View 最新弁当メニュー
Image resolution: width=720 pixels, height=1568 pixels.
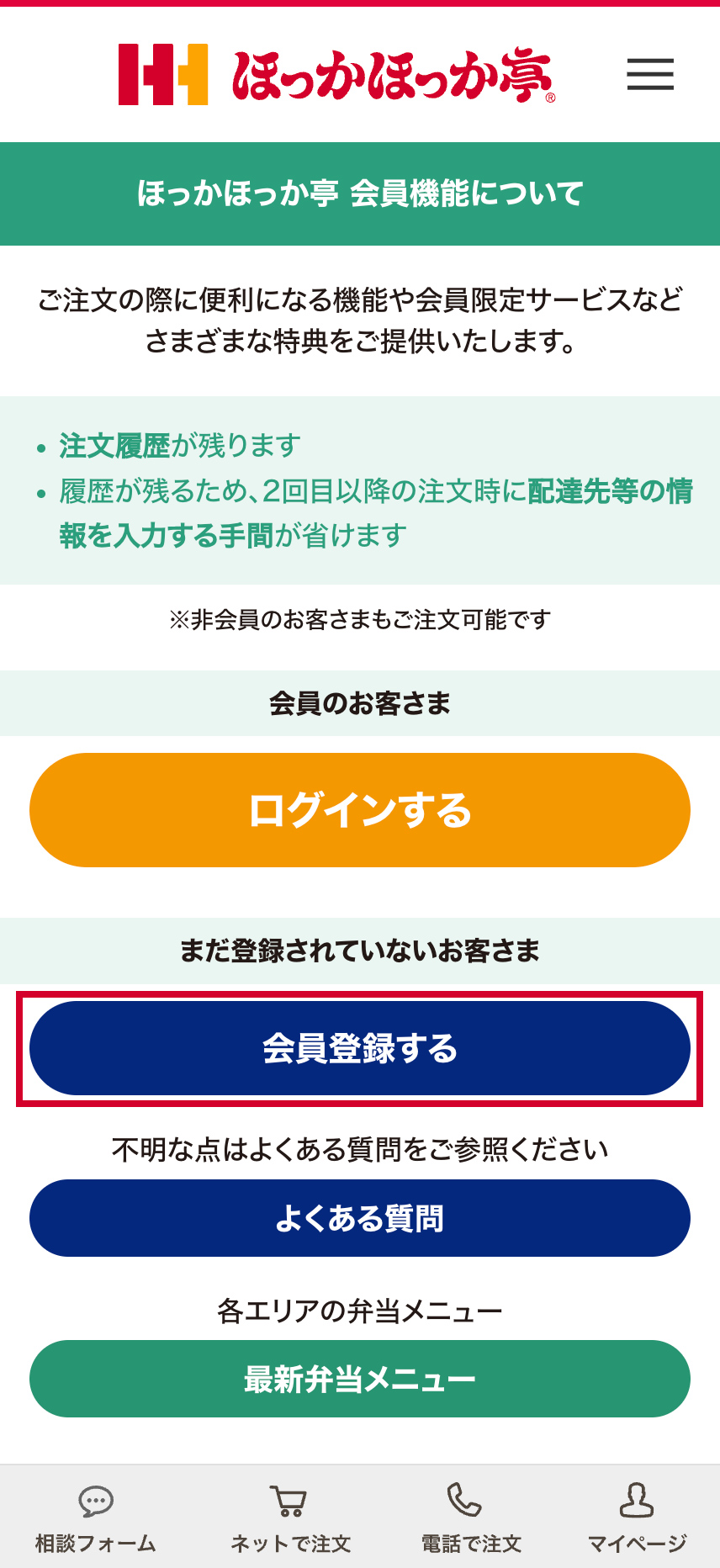(x=360, y=1379)
